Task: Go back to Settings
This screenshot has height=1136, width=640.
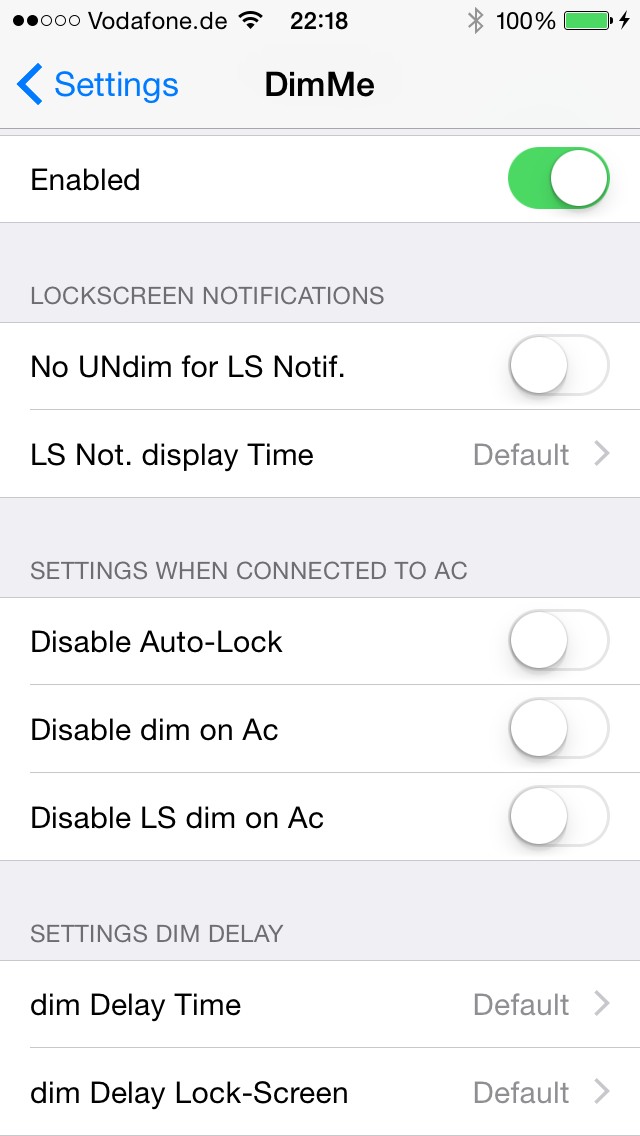Action: point(98,85)
